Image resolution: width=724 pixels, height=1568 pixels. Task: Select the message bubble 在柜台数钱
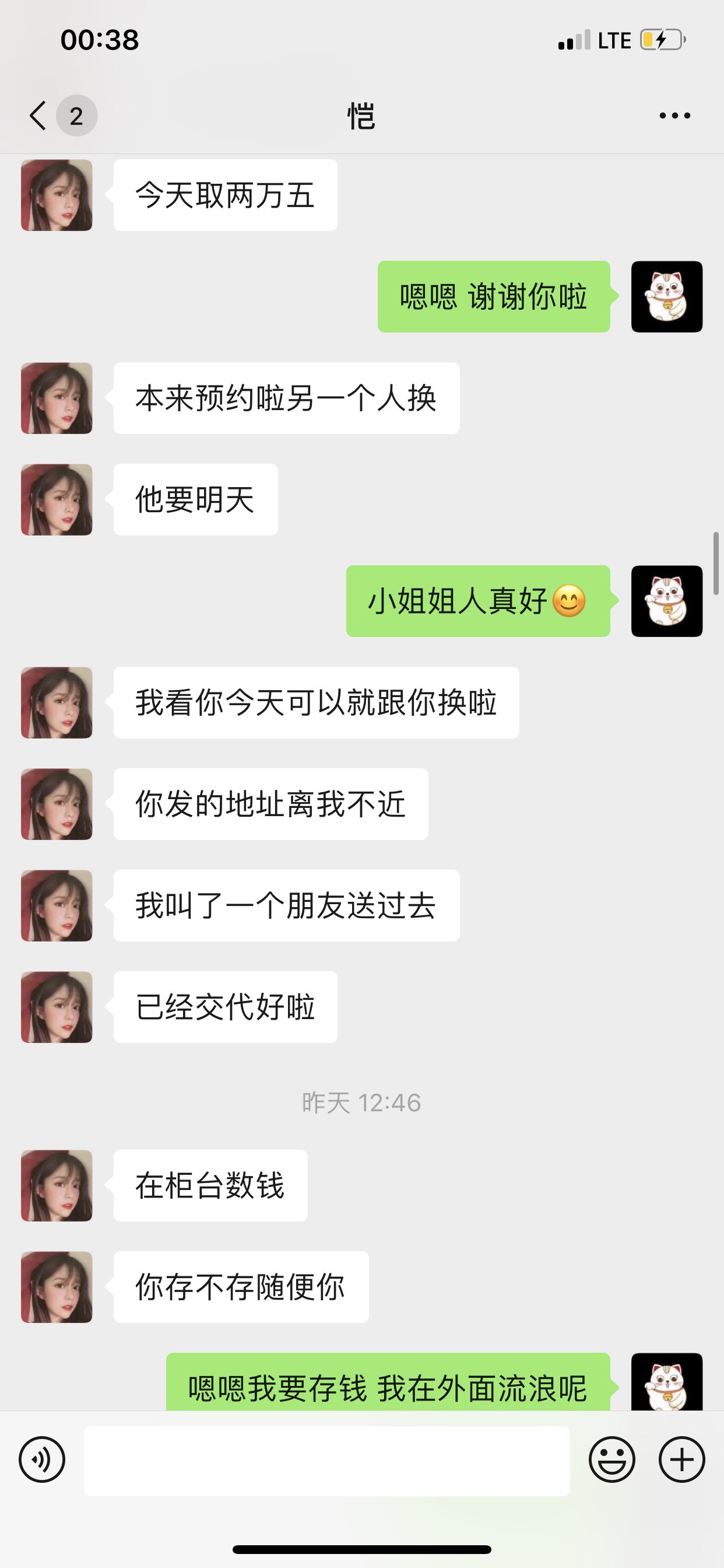[x=209, y=1185]
